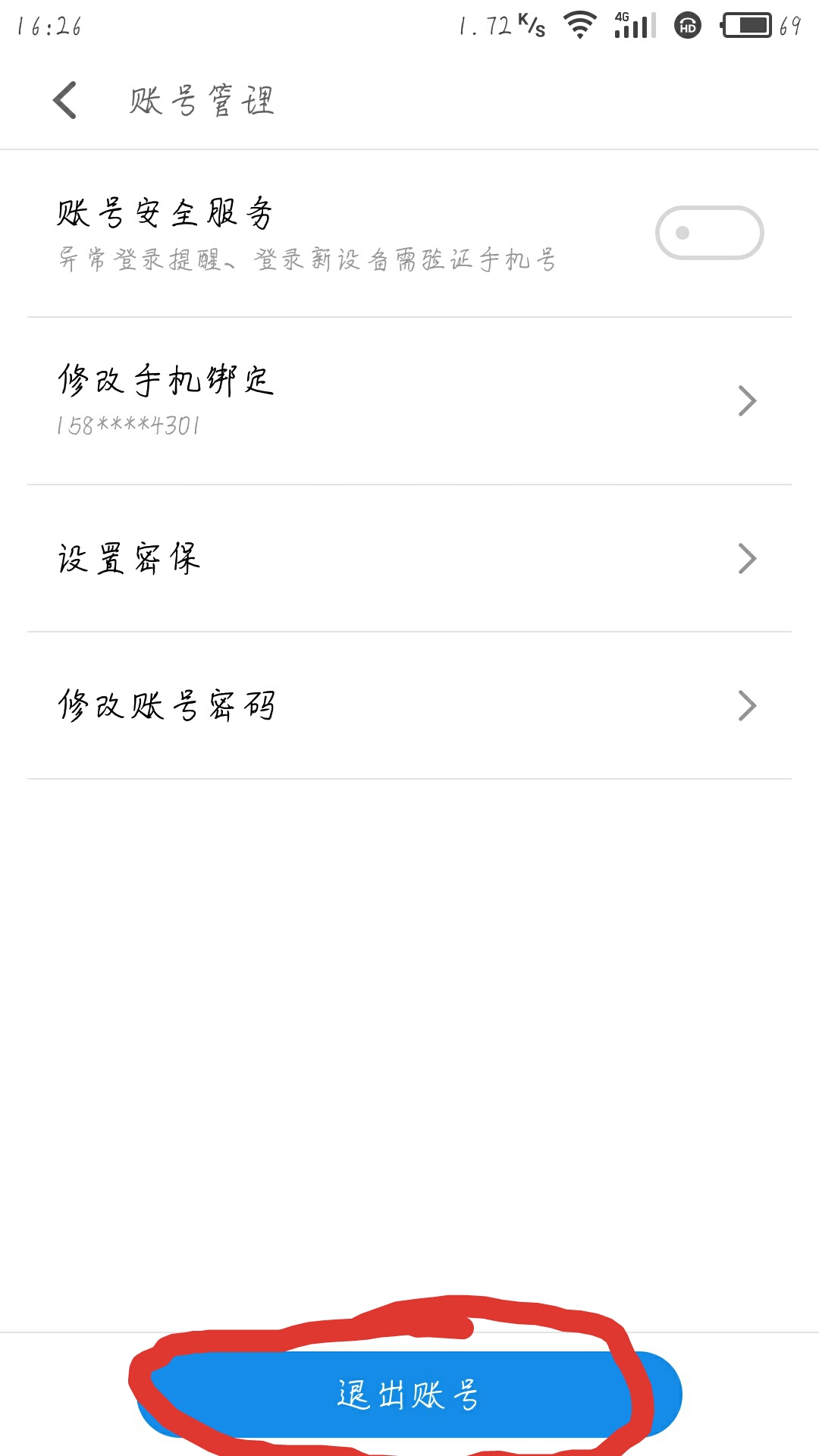Screen dimensions: 819x1456
Task: Tap the HD VoLTE indicator icon
Action: point(686,25)
